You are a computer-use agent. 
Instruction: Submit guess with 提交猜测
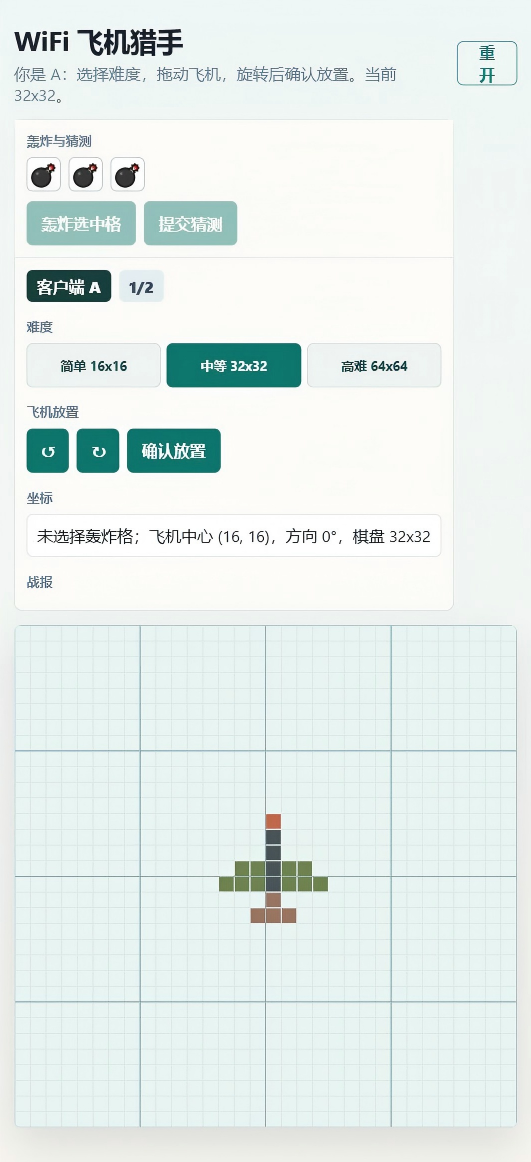click(x=190, y=223)
